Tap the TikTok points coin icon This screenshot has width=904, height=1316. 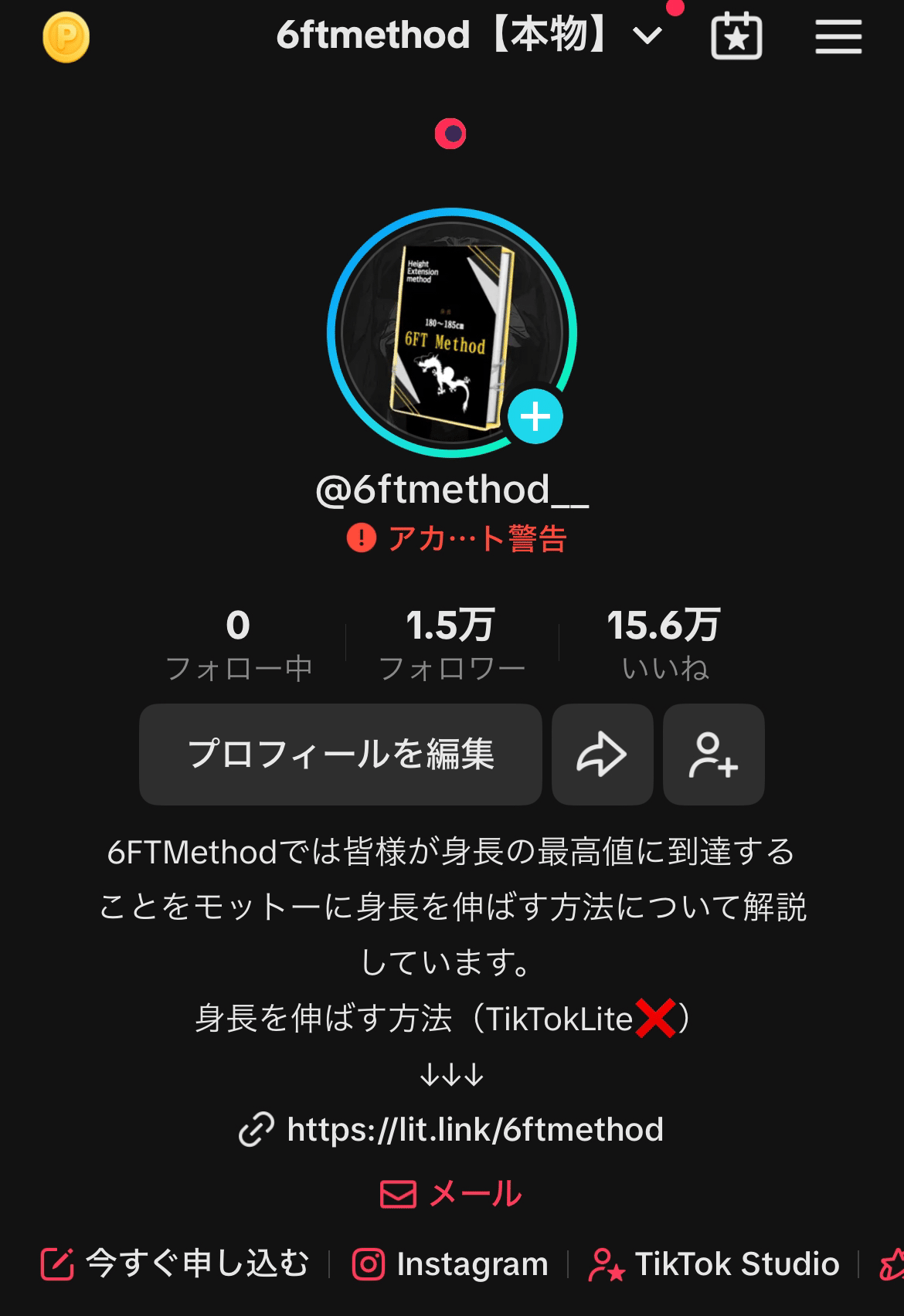pos(67,37)
